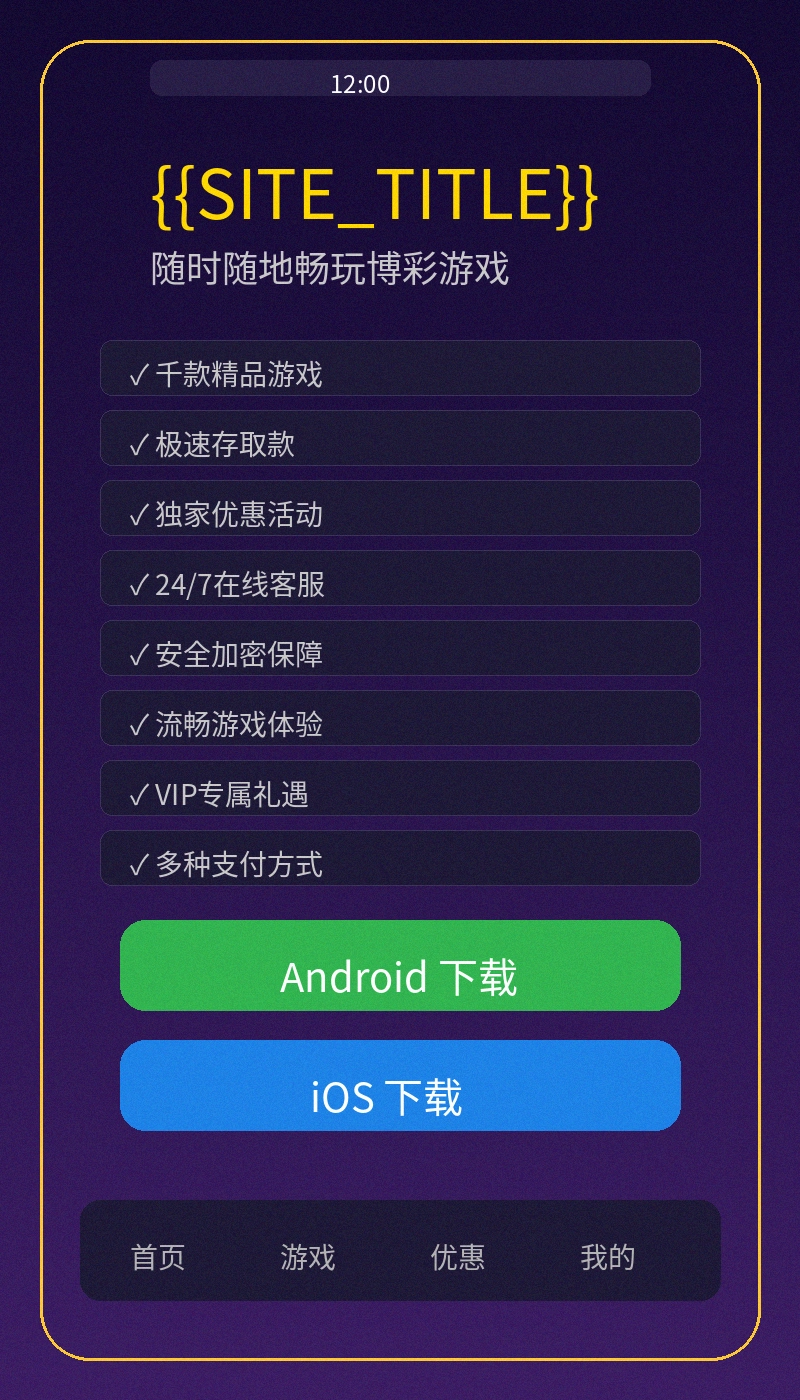Viewport: 800px width, 1400px height.
Task: Select the VIP专属礼遇 feature row
Action: pos(400,788)
